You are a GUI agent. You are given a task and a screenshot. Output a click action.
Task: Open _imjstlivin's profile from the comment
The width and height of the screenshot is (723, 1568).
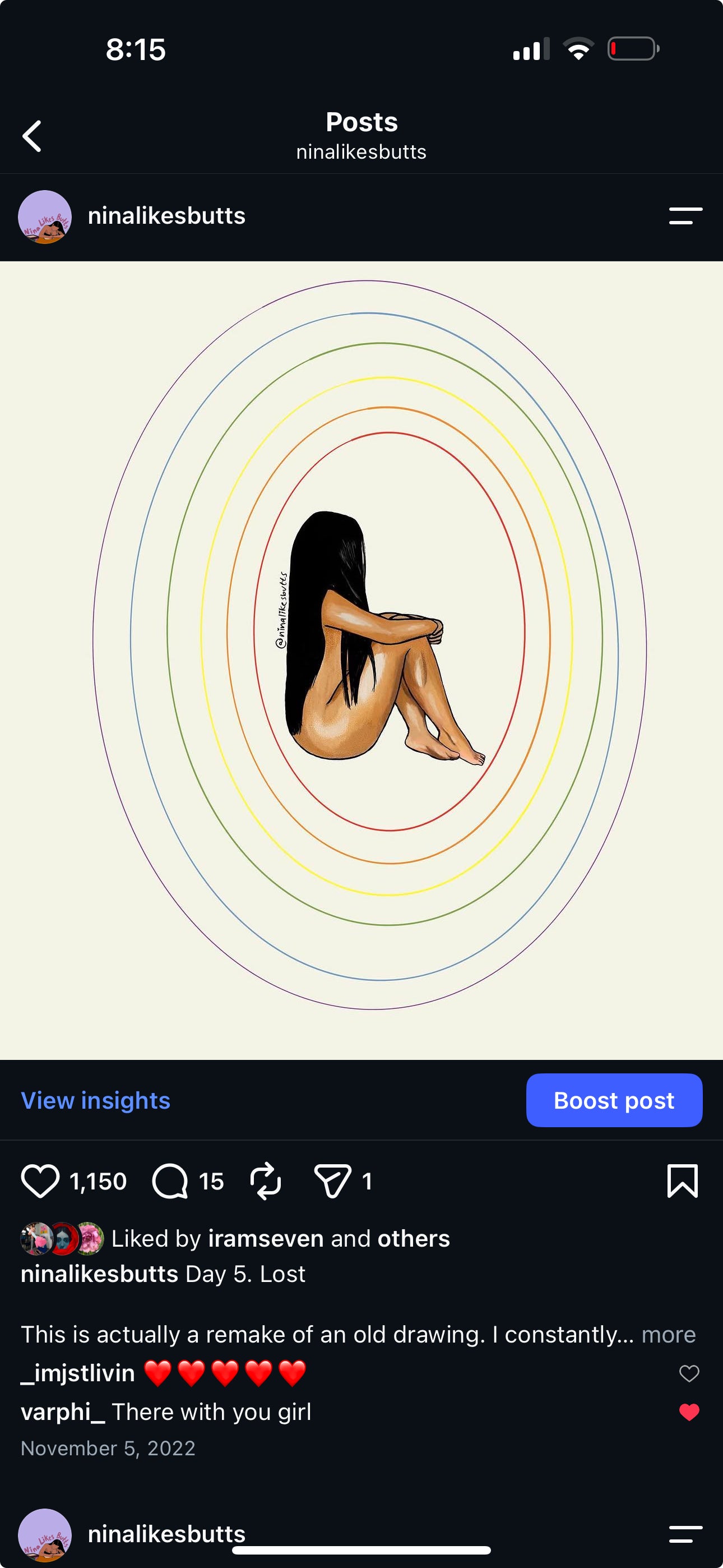(x=78, y=1373)
